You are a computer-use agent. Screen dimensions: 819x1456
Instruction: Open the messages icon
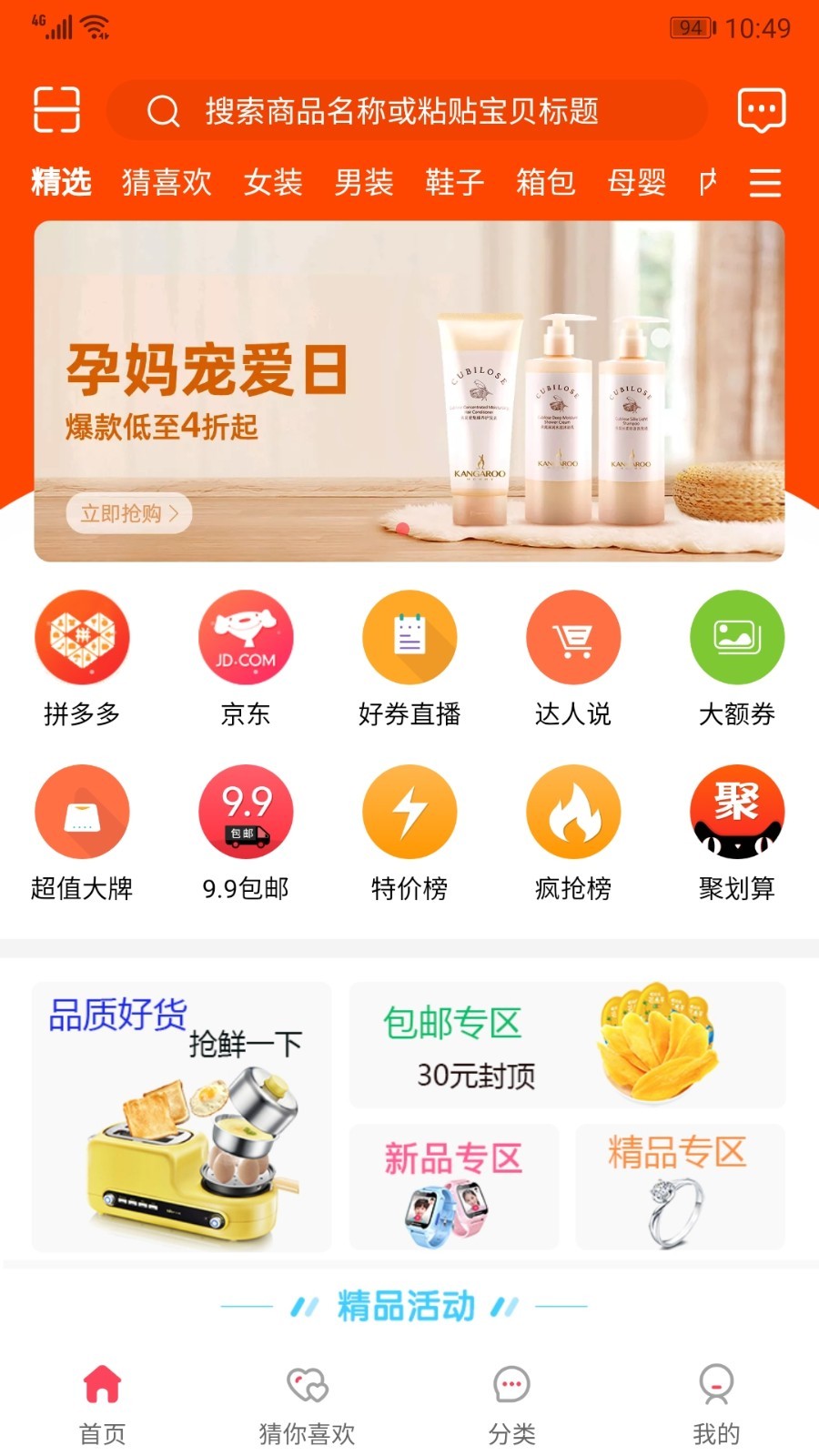pos(761,111)
